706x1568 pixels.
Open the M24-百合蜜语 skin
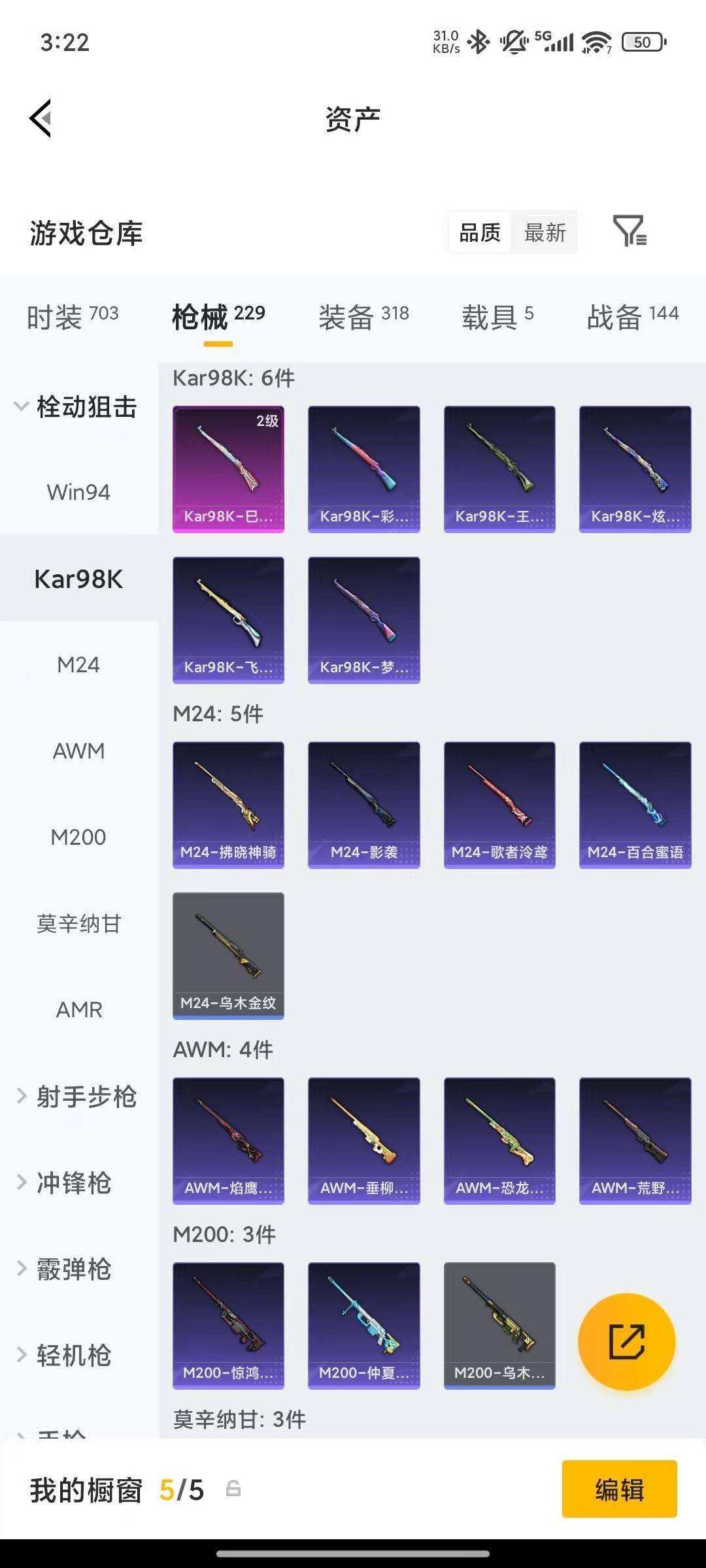pos(635,805)
